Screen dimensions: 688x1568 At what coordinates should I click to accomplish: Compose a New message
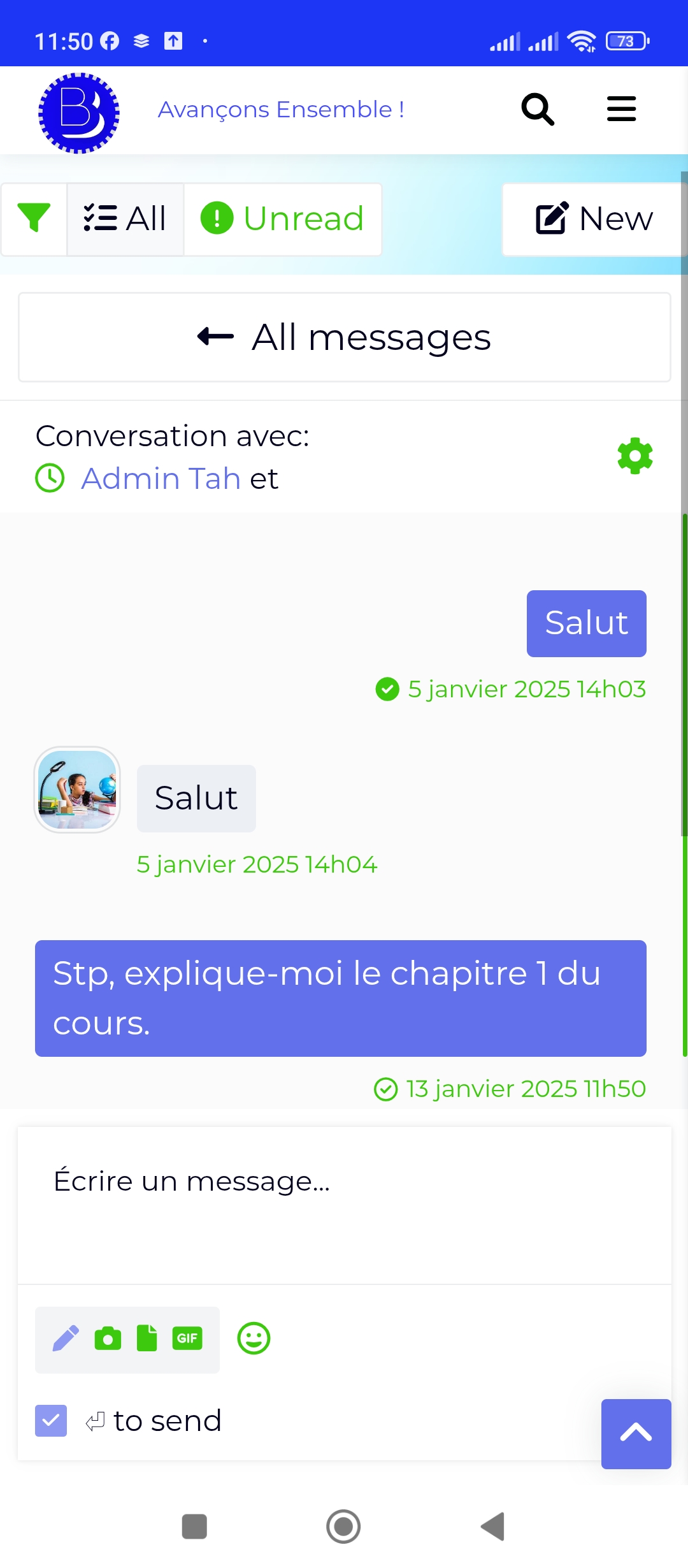coord(594,219)
